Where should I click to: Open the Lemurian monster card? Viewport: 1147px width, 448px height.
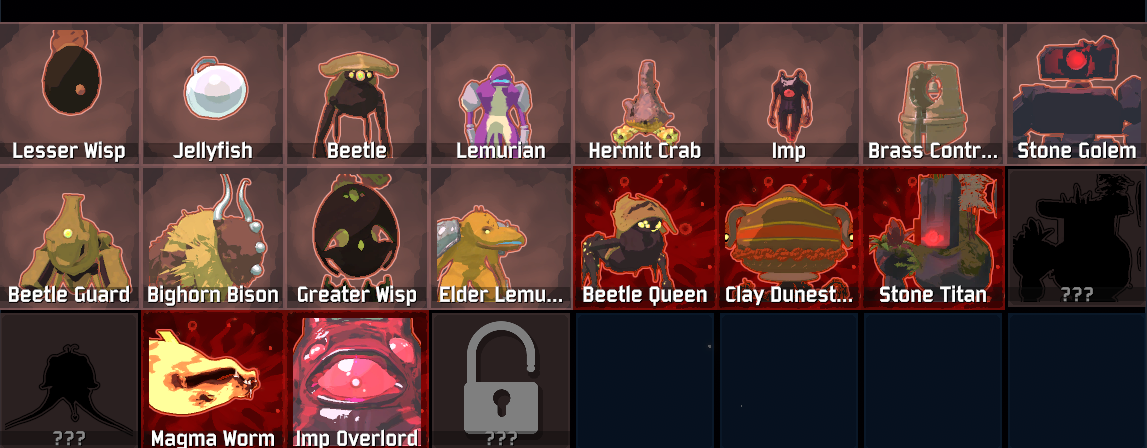(500, 93)
